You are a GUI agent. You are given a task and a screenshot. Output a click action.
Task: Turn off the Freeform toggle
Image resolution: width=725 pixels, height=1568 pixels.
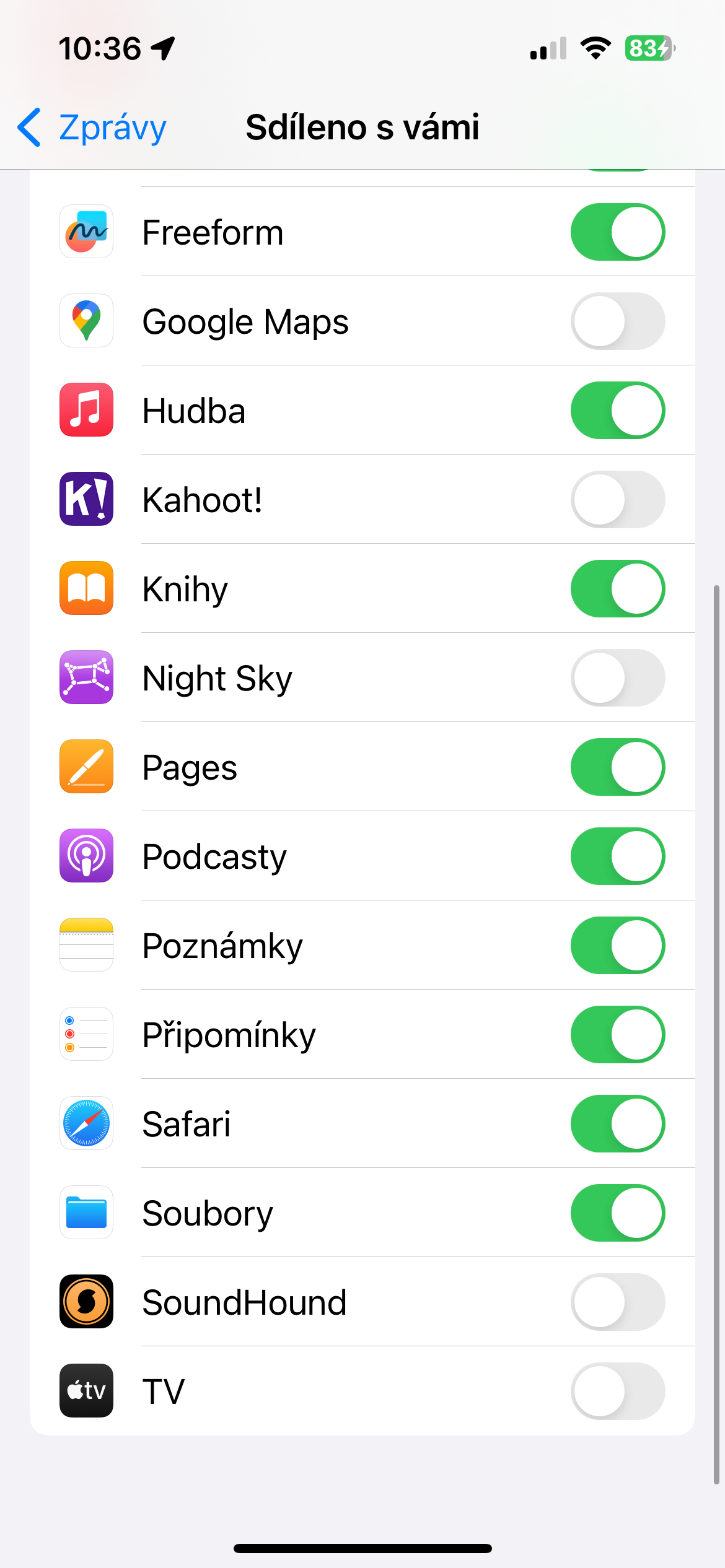click(x=617, y=232)
